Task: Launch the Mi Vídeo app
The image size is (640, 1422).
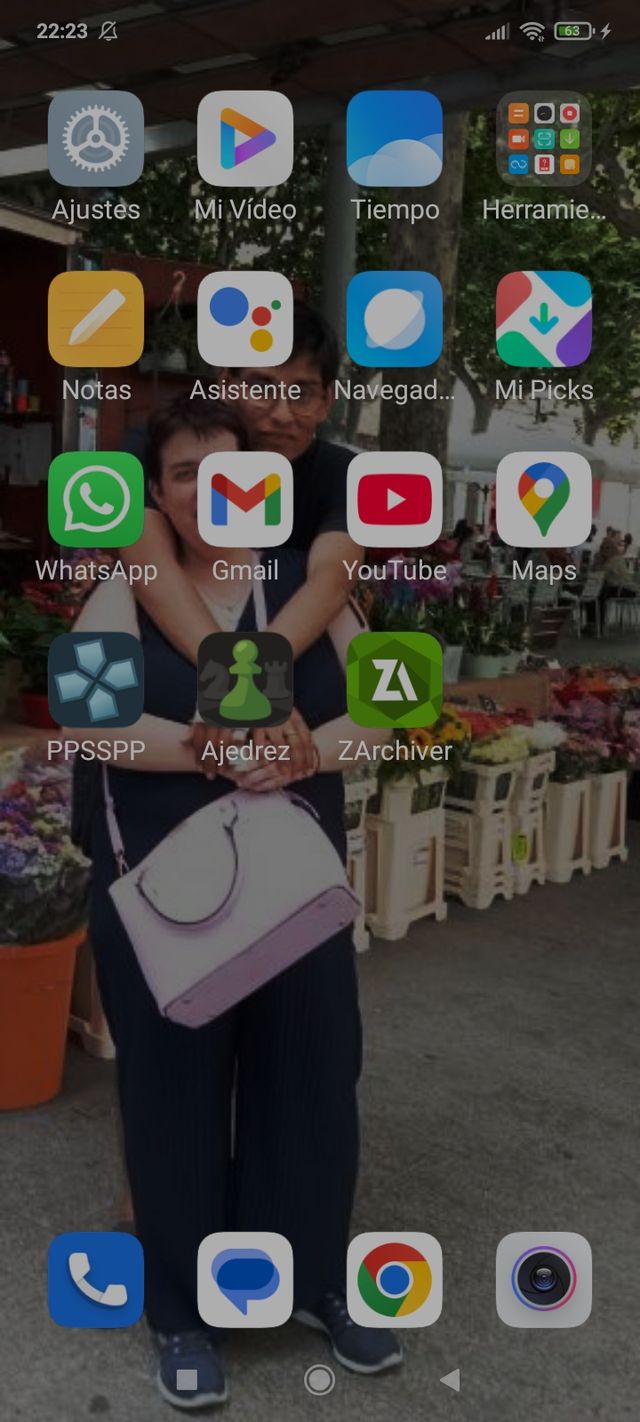Action: tap(245, 139)
